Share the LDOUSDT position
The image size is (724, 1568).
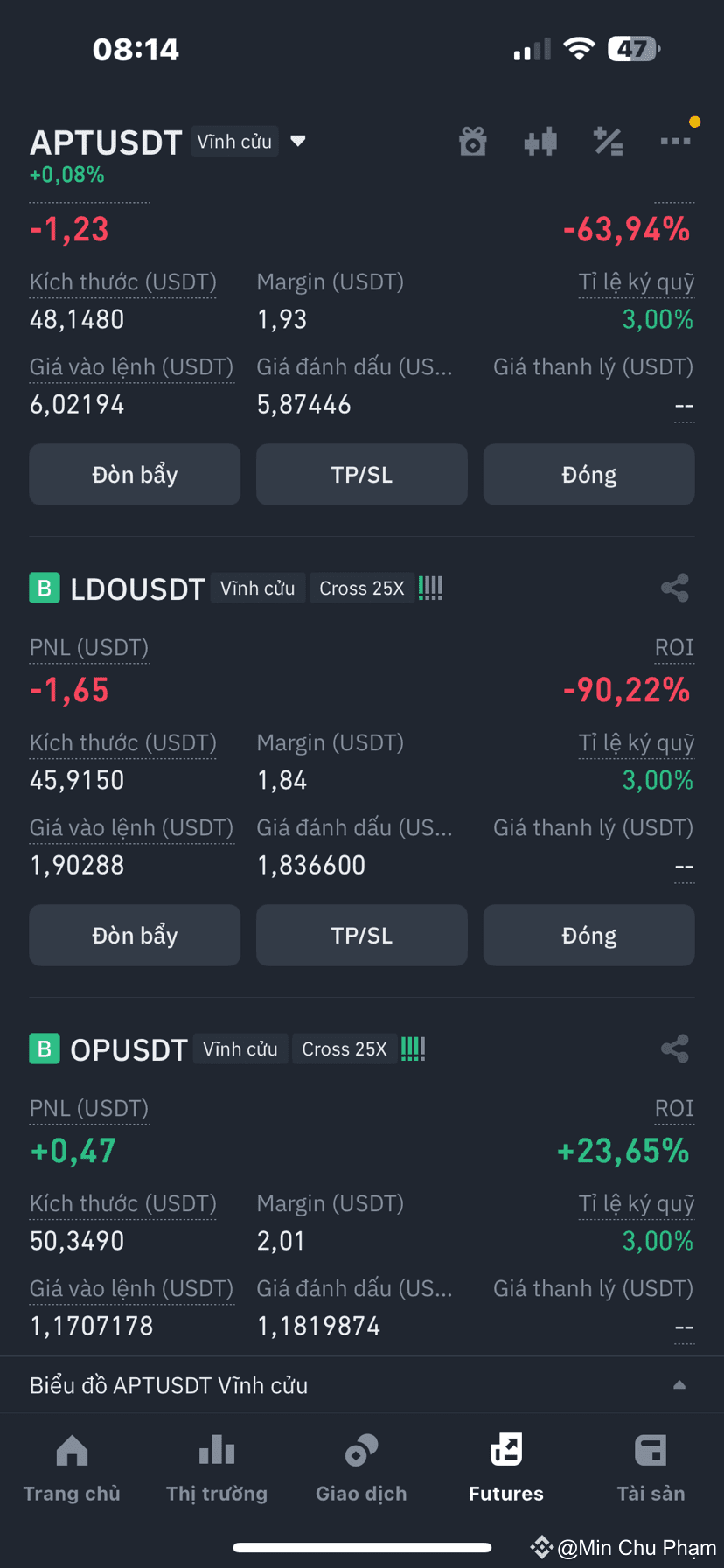(674, 588)
